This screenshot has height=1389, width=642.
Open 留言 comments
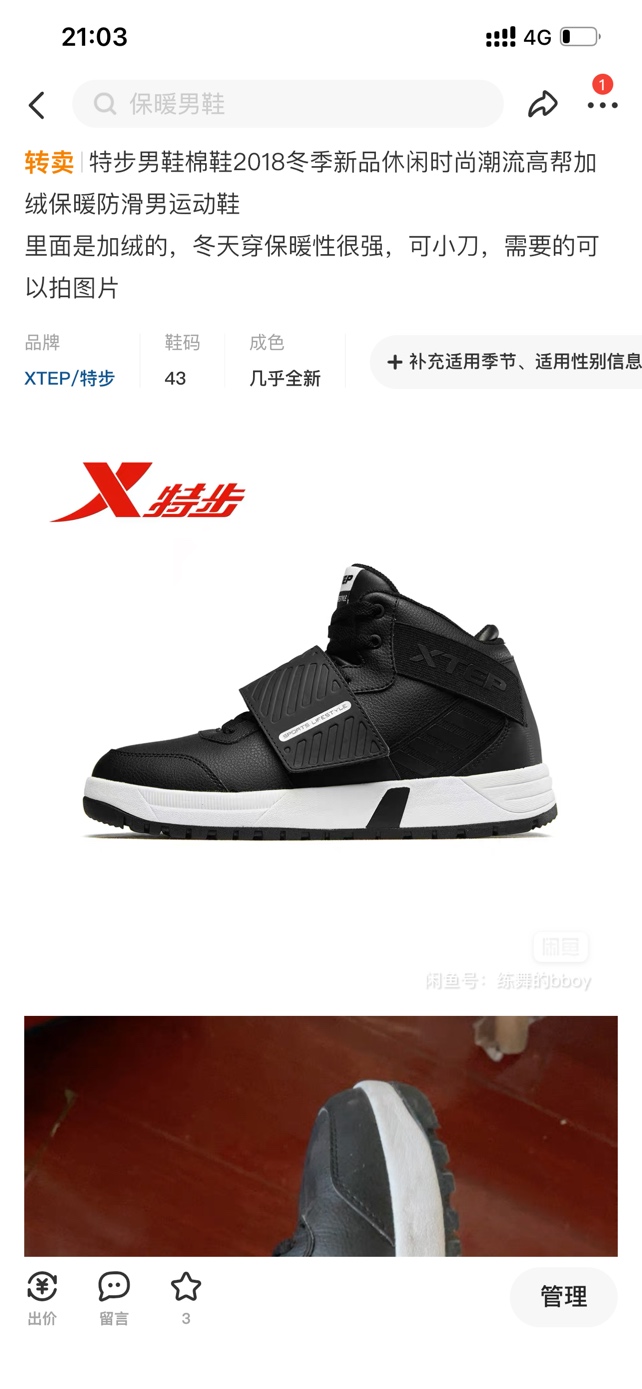(114, 1298)
